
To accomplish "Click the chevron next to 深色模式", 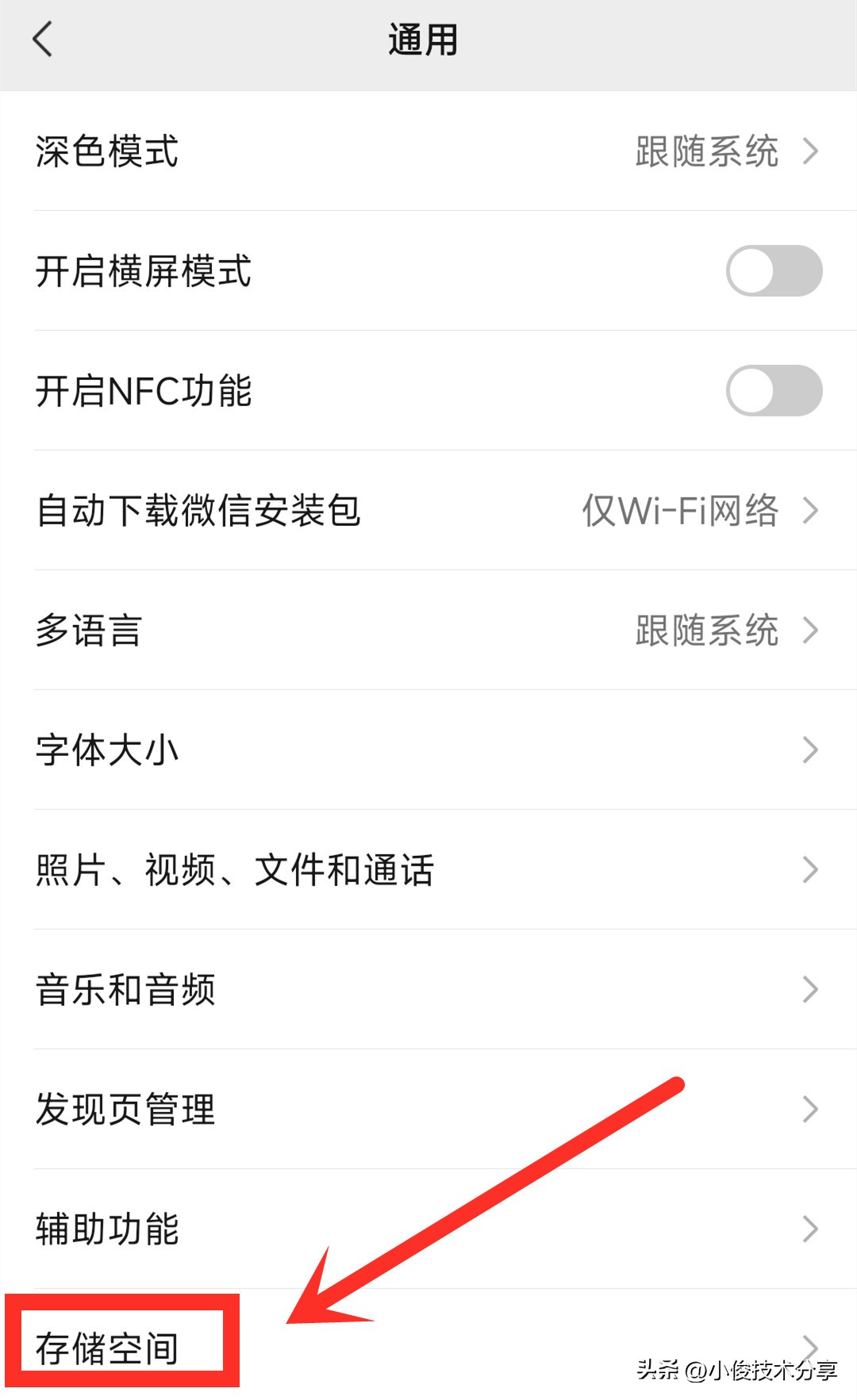I will 811,153.
